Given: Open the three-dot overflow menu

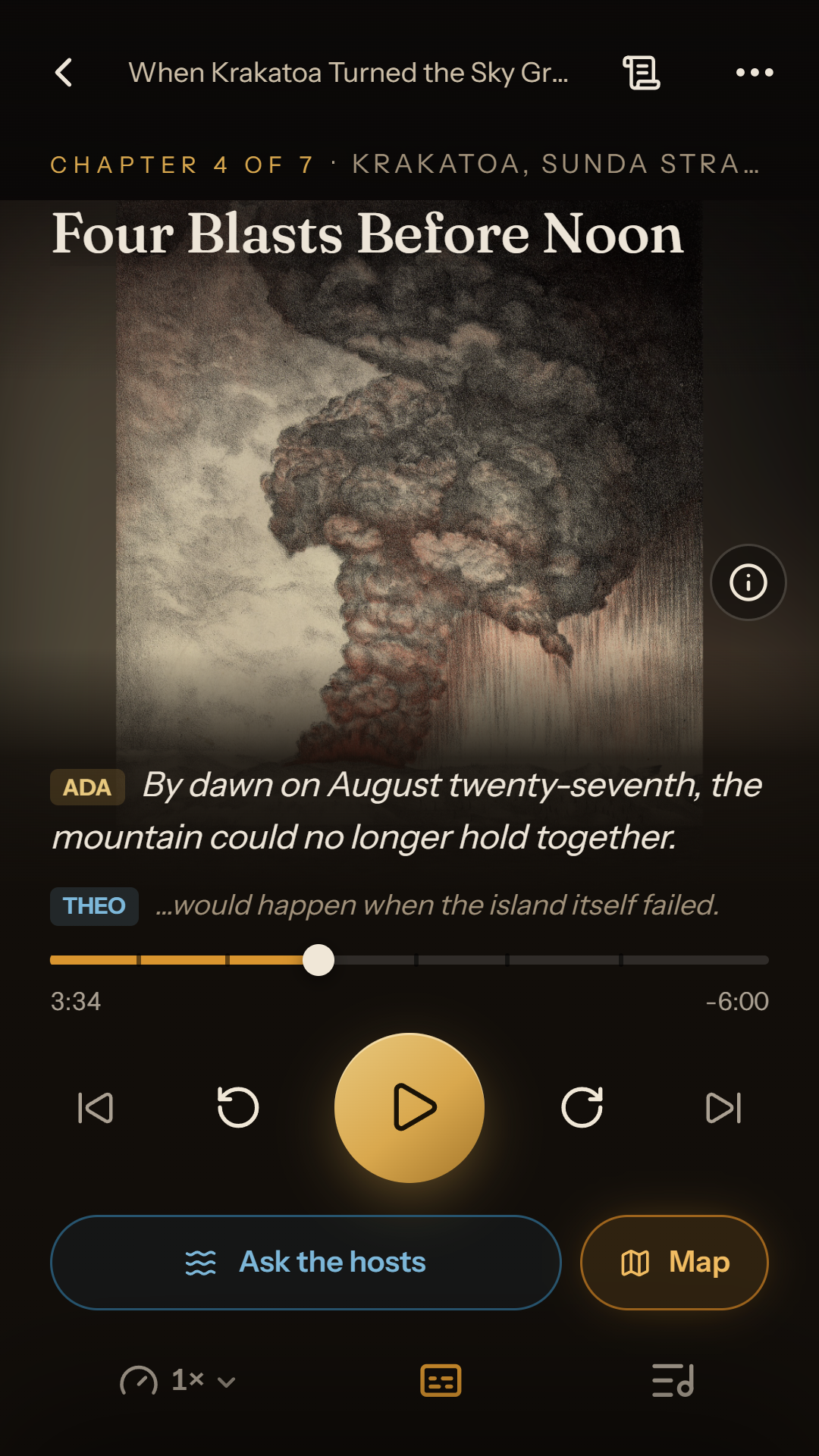Looking at the screenshot, I should click(755, 73).
